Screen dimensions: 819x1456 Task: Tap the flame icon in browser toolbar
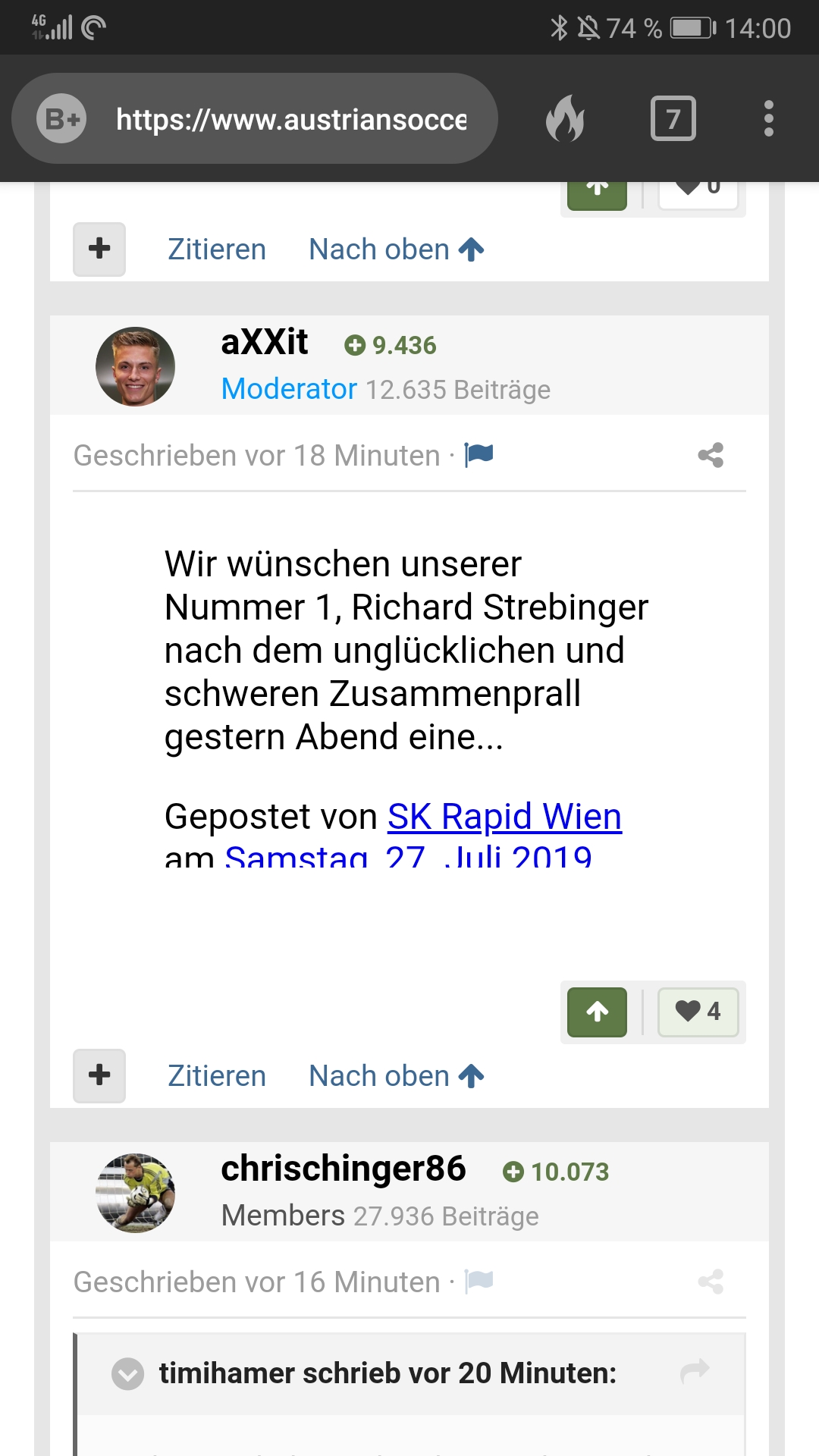566,118
